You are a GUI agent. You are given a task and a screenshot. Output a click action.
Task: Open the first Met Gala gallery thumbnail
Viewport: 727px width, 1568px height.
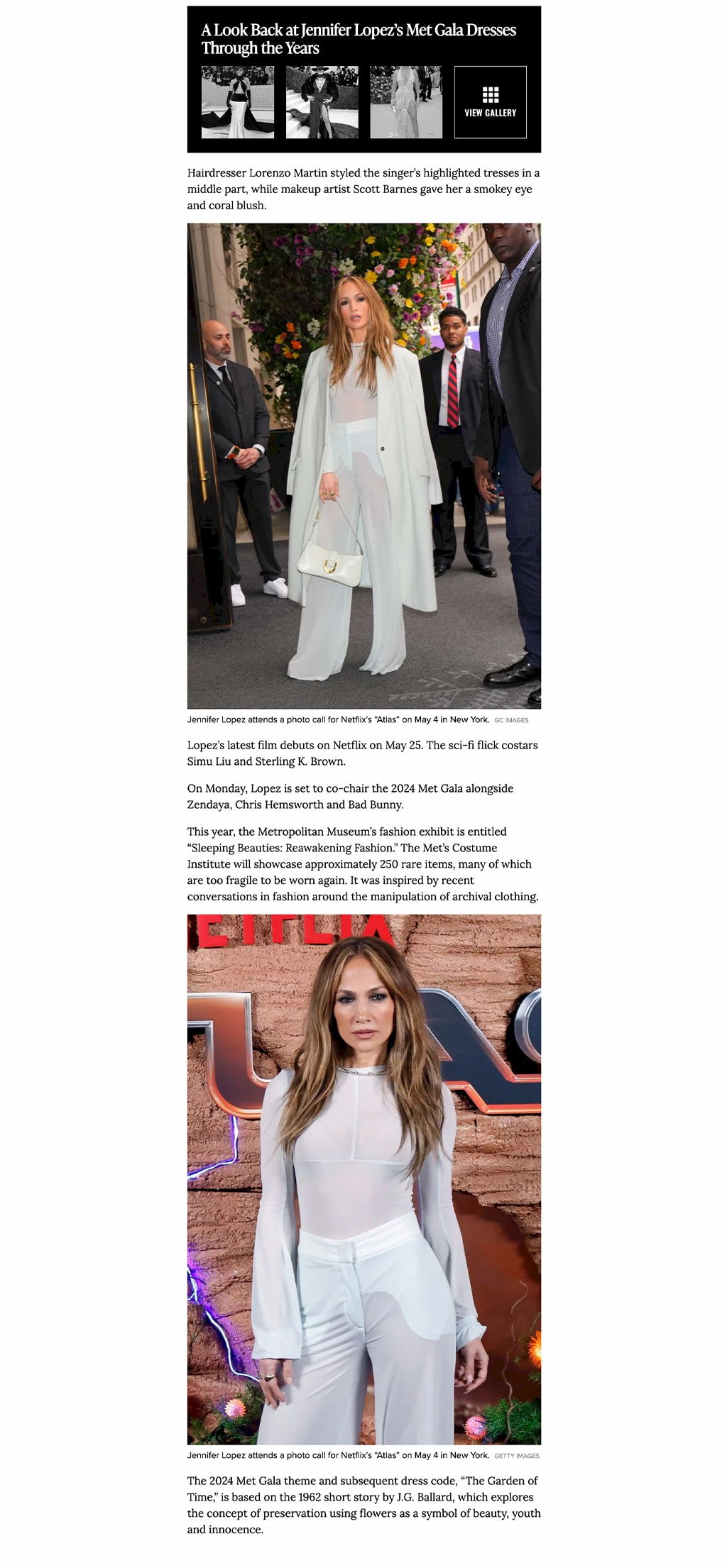[237, 102]
